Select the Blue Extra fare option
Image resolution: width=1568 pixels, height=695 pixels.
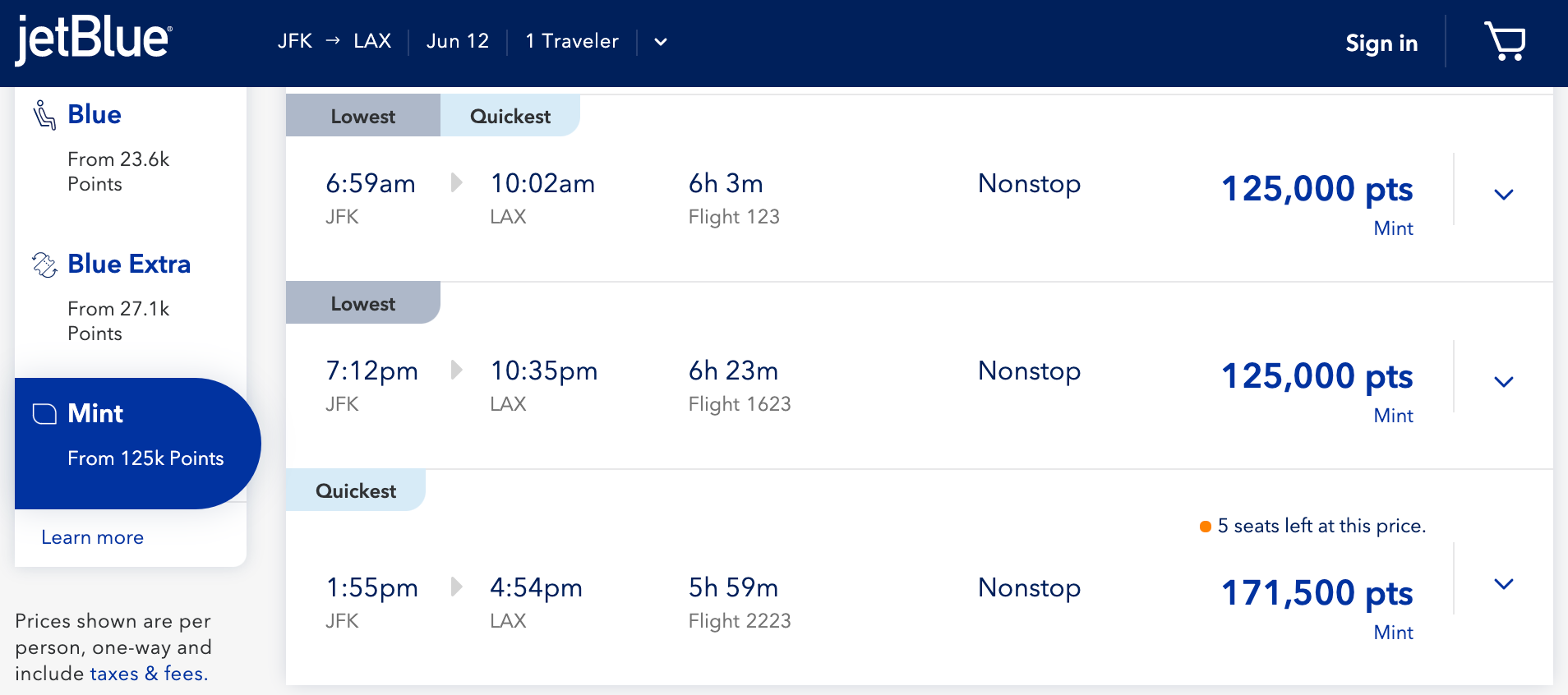[130, 297]
